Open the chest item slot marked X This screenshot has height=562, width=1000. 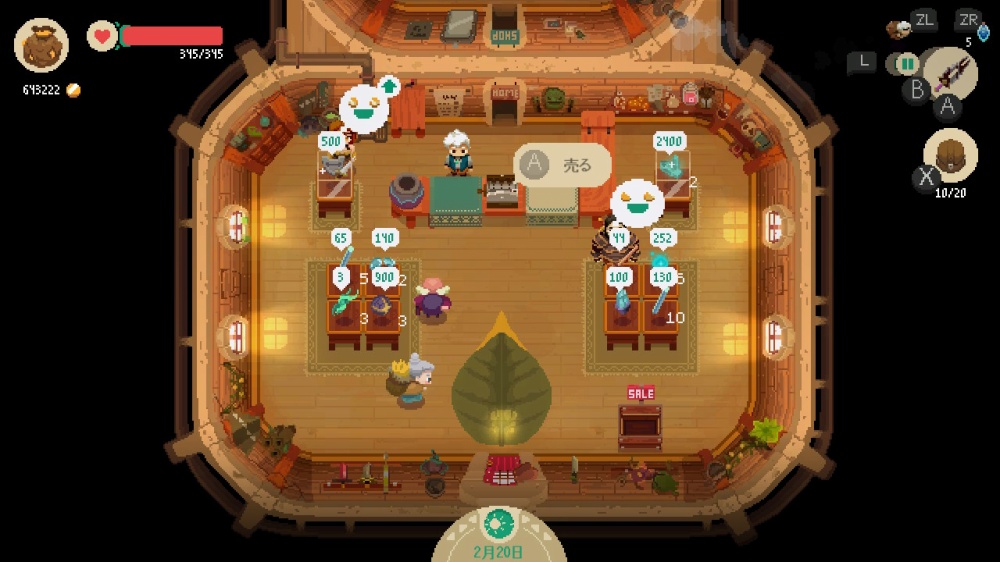point(949,155)
